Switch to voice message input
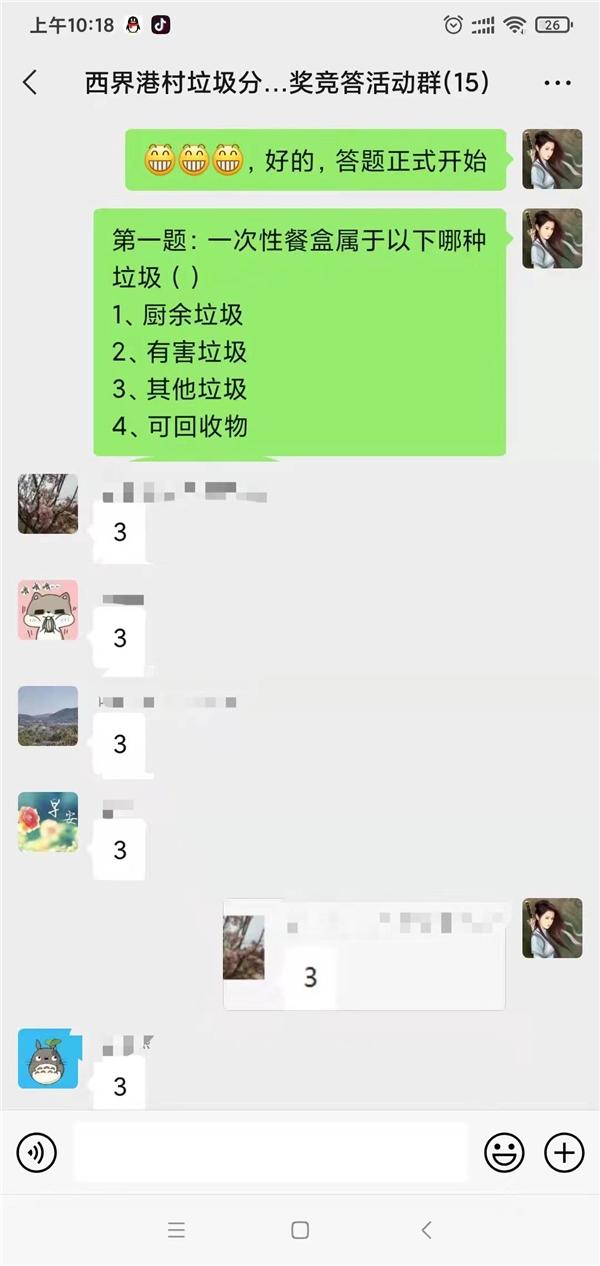Viewport: 600px width, 1266px height. point(37,1153)
